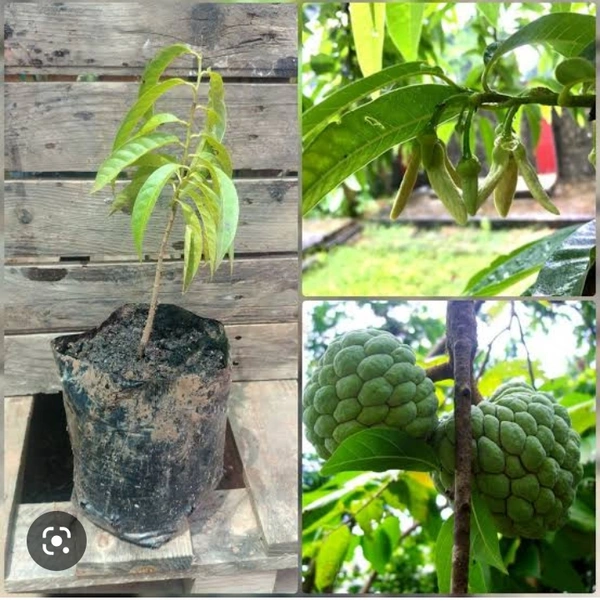This screenshot has width=600, height=606.
Task: Search this image with Google Lens
Action: pos(56,541)
